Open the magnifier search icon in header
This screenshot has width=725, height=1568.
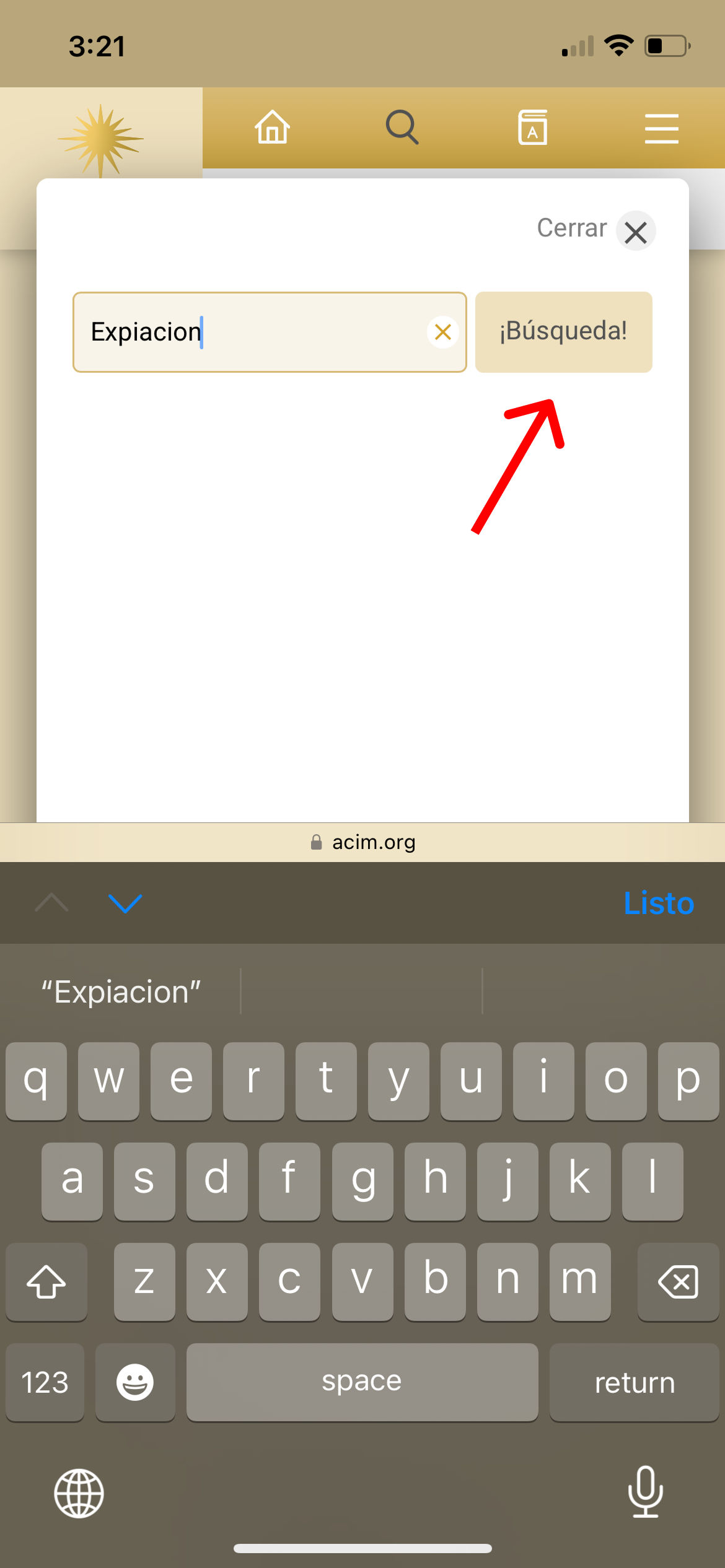[402, 128]
